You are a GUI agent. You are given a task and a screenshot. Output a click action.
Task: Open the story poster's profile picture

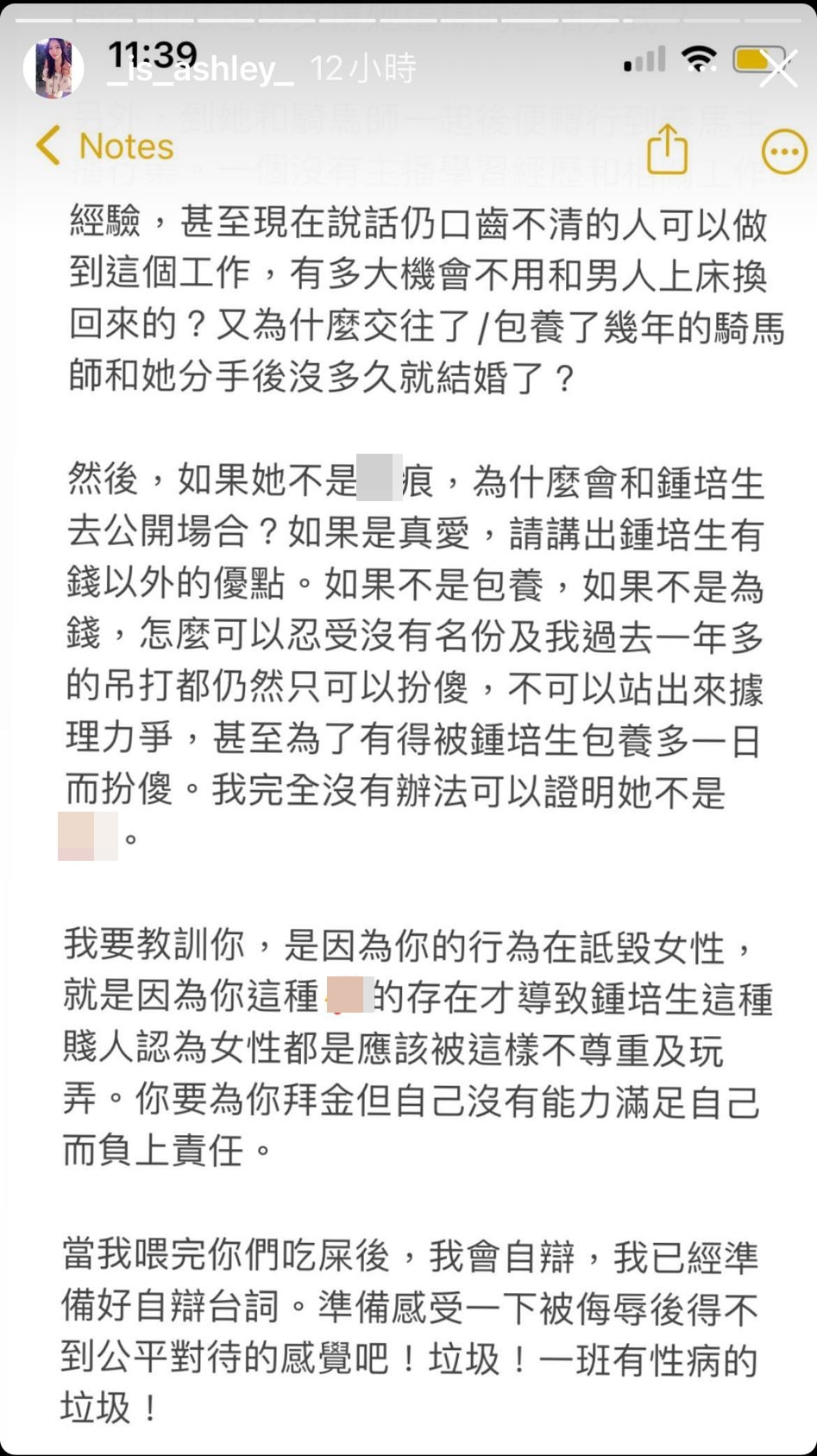coord(53,68)
